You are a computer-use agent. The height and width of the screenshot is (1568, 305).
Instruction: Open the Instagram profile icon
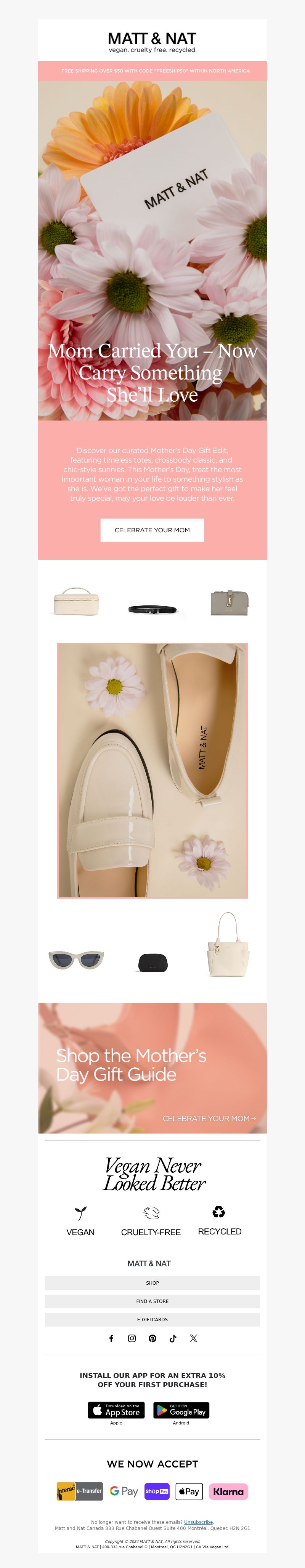[132, 1338]
